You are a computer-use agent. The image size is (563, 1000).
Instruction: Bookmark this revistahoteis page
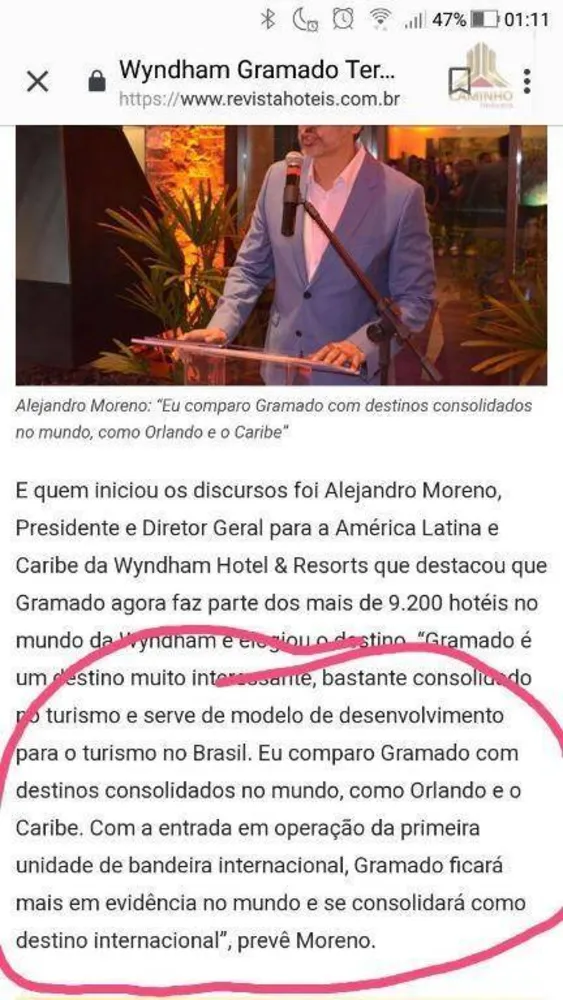pos(460,82)
